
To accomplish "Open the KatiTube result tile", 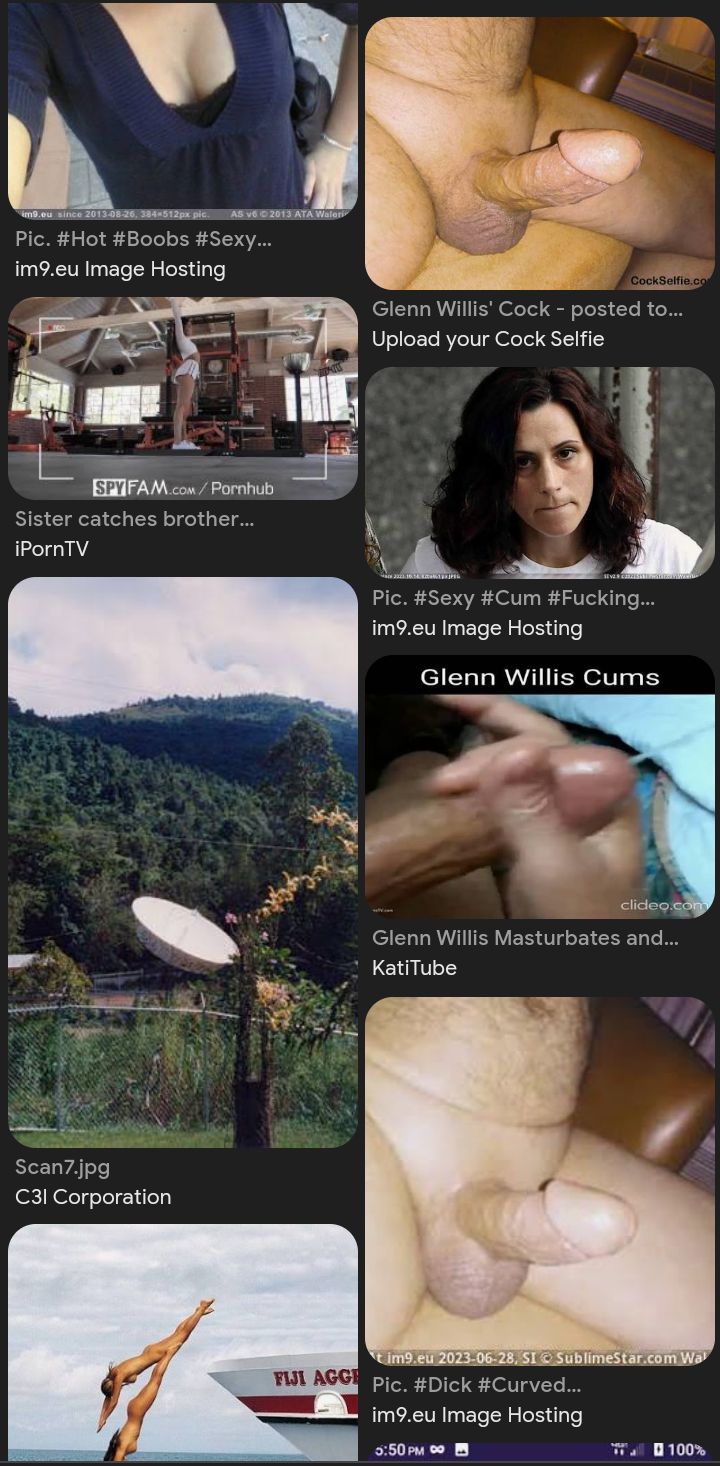I will pyautogui.click(x=540, y=787).
